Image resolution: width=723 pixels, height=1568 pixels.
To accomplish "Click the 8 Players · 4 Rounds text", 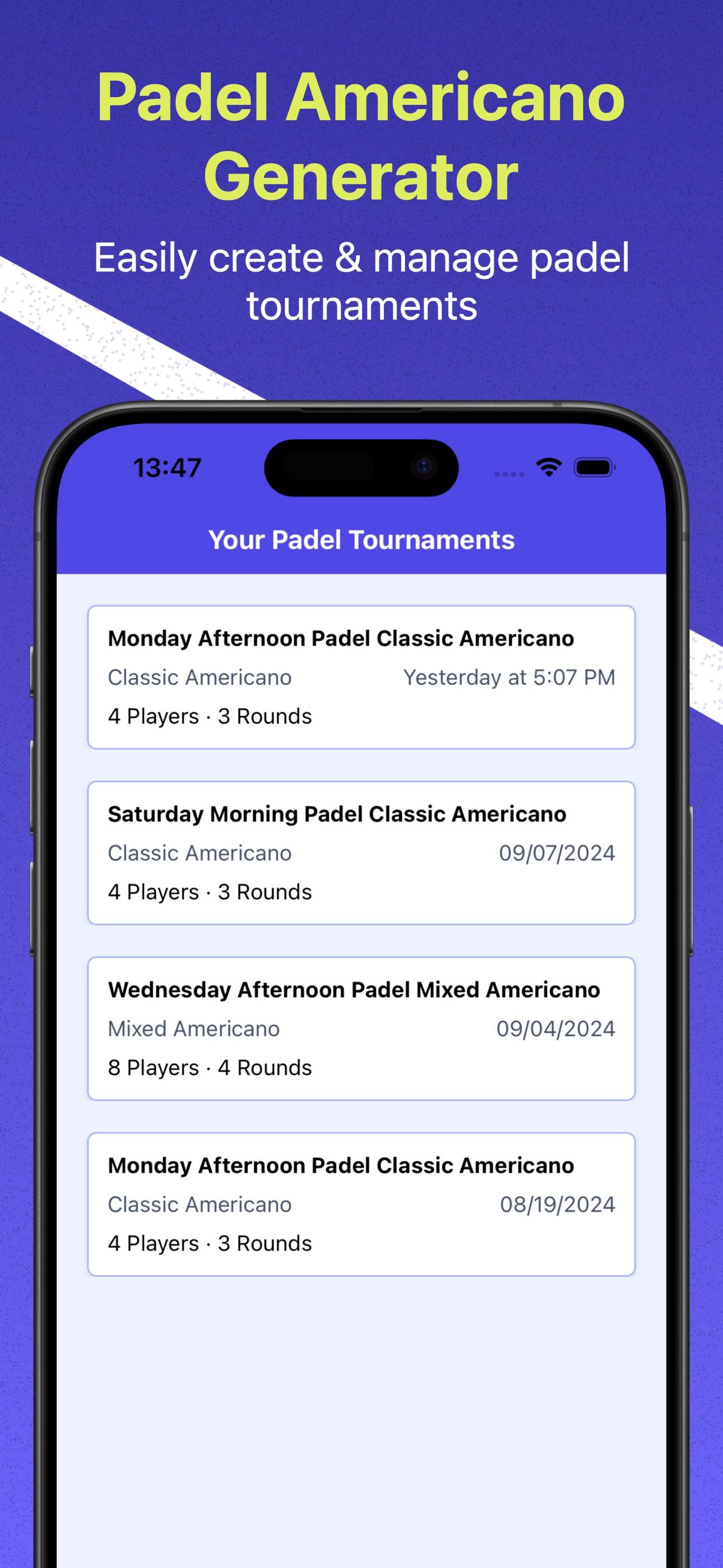I will coord(210,1067).
